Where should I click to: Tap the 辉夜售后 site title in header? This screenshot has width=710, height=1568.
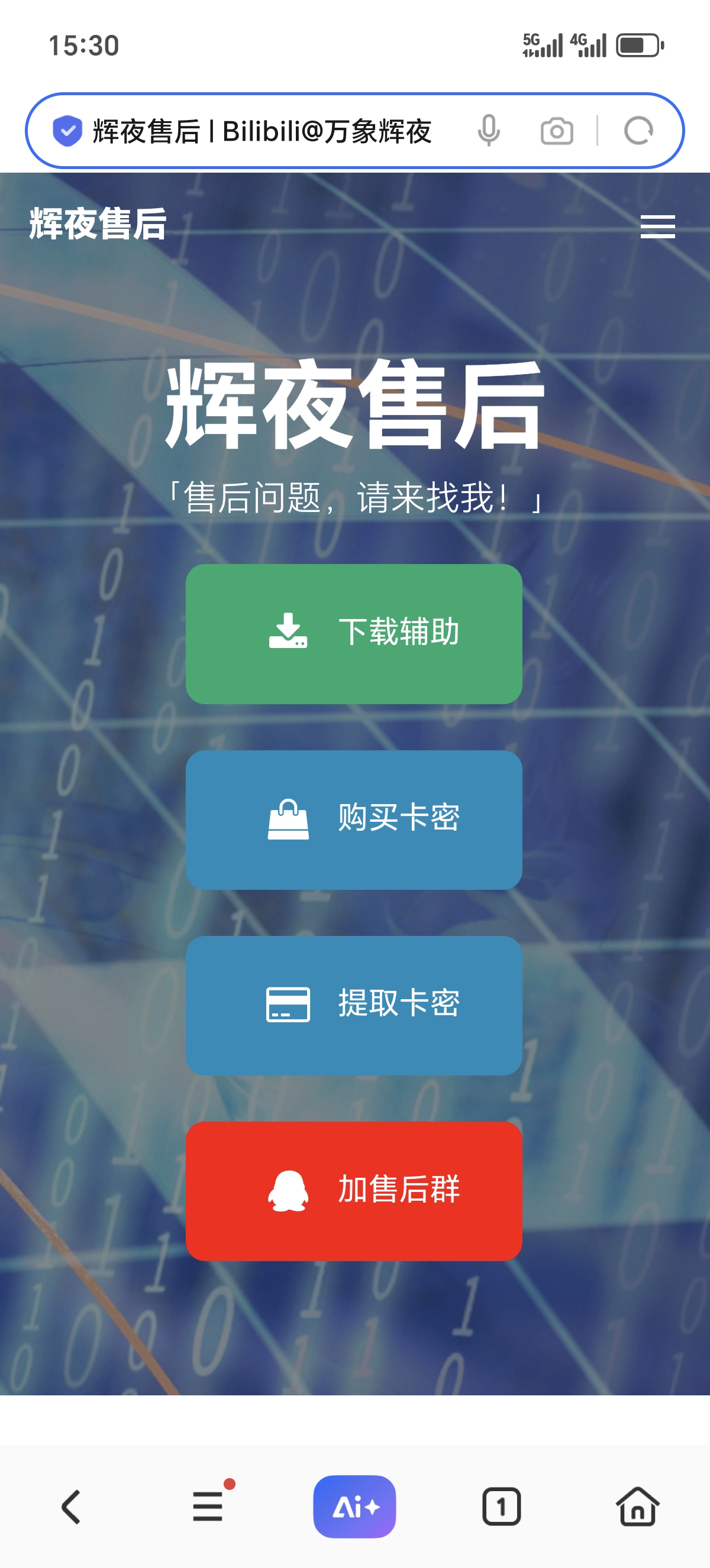click(x=98, y=223)
